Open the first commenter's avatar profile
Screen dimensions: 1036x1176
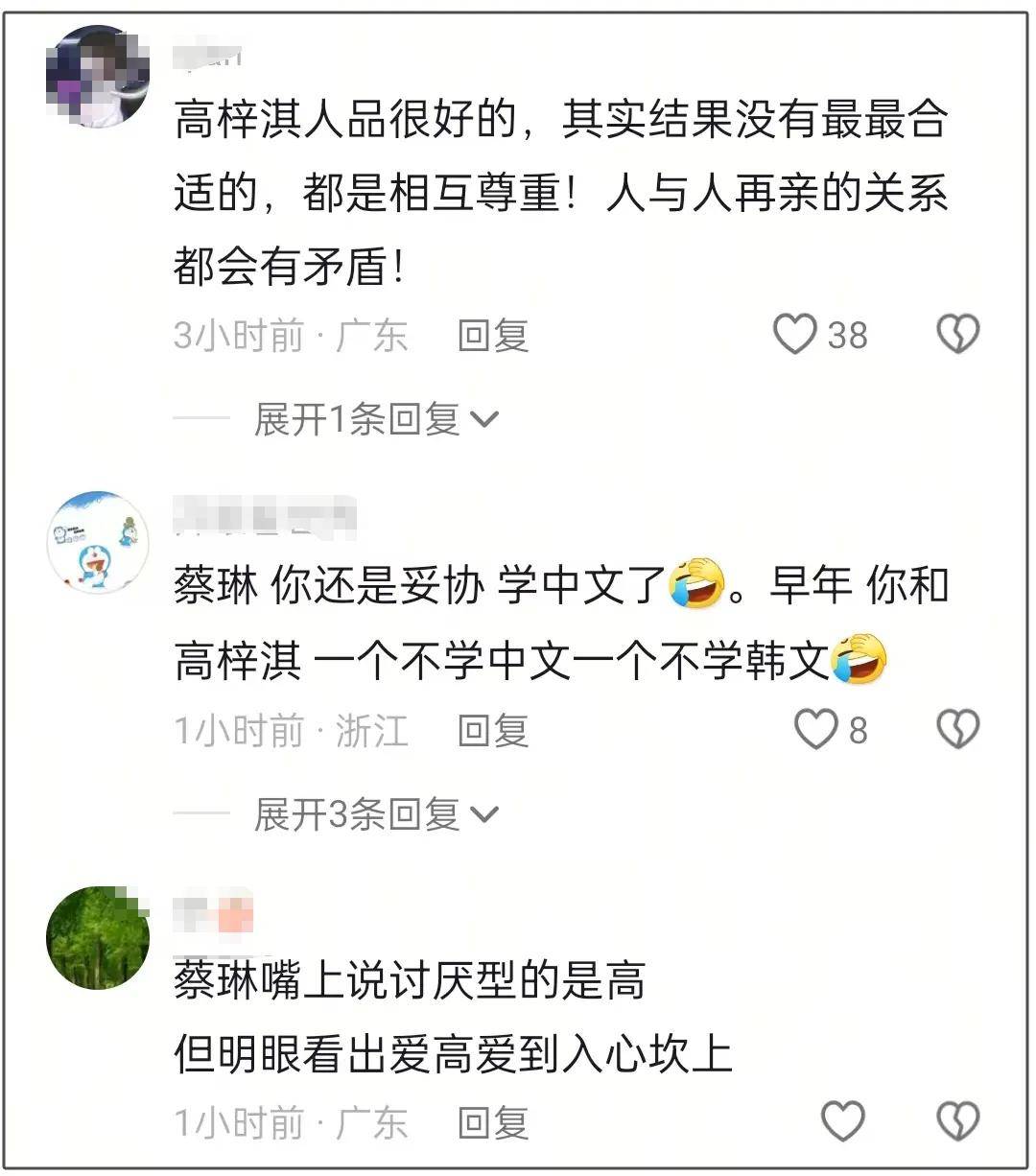pyautogui.click(x=98, y=77)
